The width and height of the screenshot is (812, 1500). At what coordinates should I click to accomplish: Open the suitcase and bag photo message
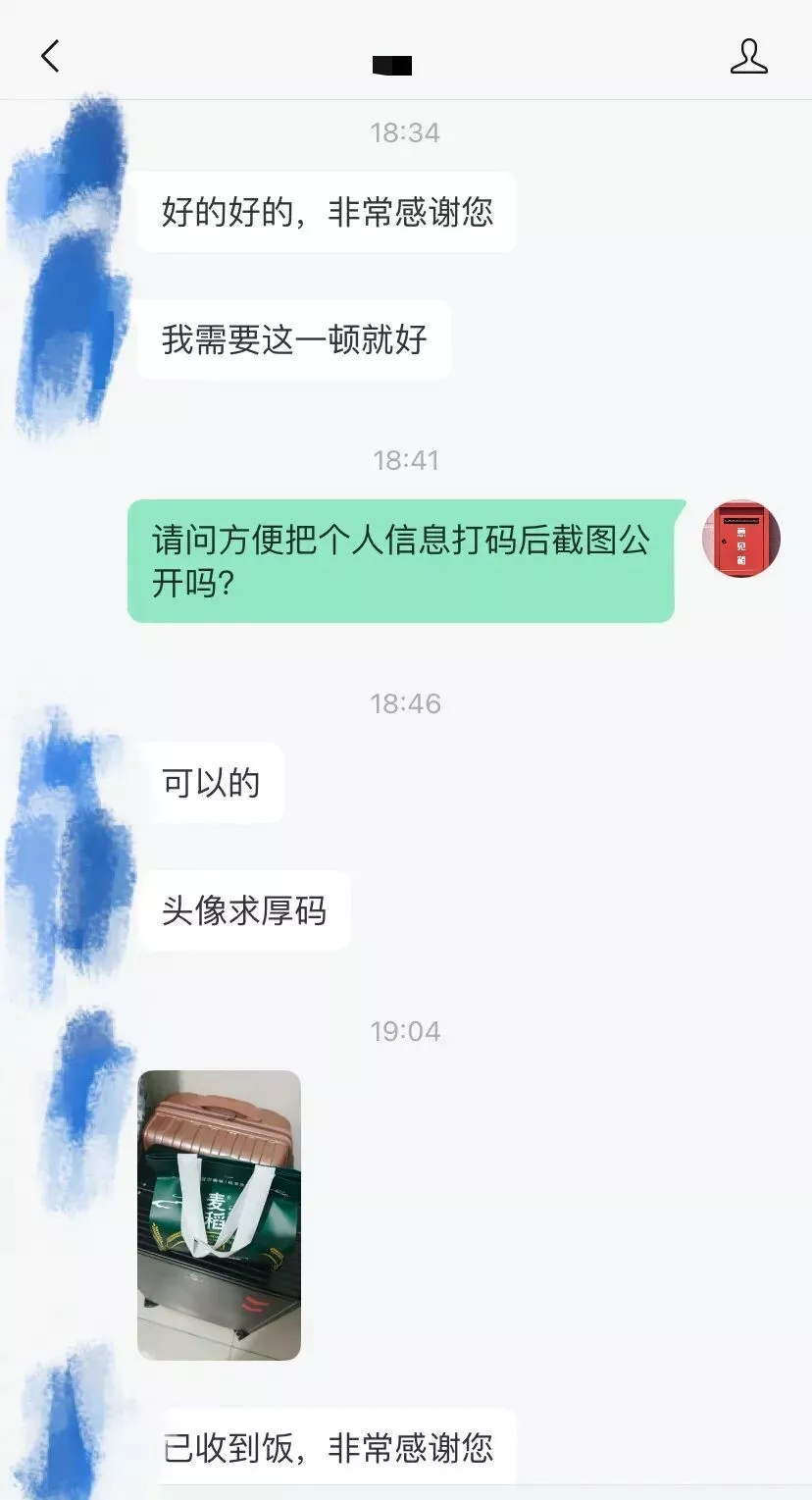(x=219, y=1214)
